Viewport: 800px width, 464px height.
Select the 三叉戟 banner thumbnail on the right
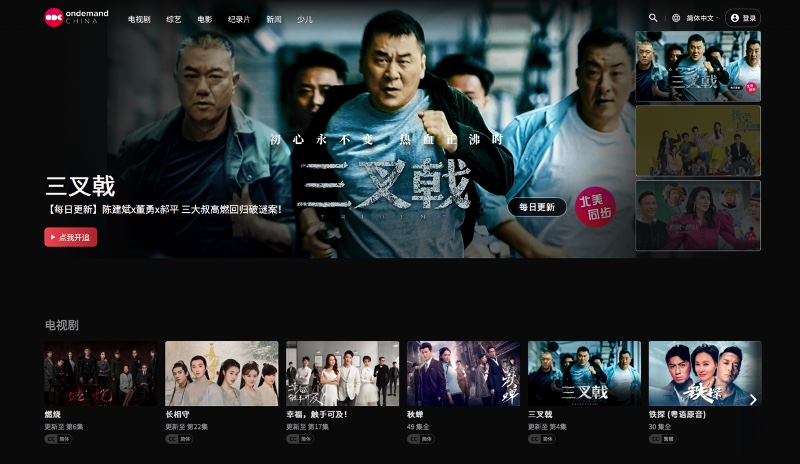click(697, 66)
